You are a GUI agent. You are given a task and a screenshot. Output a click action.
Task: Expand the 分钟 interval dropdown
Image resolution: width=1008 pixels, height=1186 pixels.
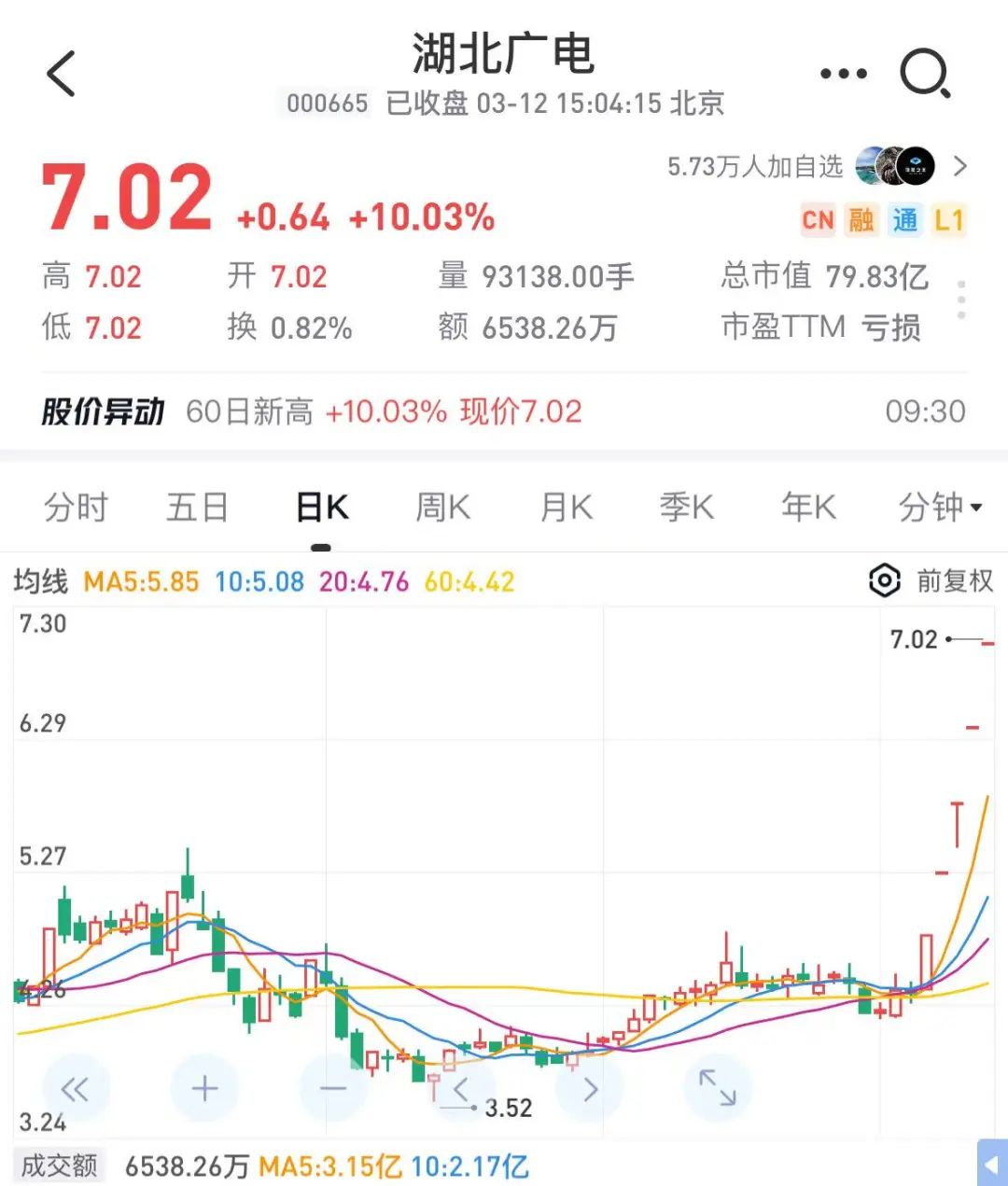tap(940, 508)
